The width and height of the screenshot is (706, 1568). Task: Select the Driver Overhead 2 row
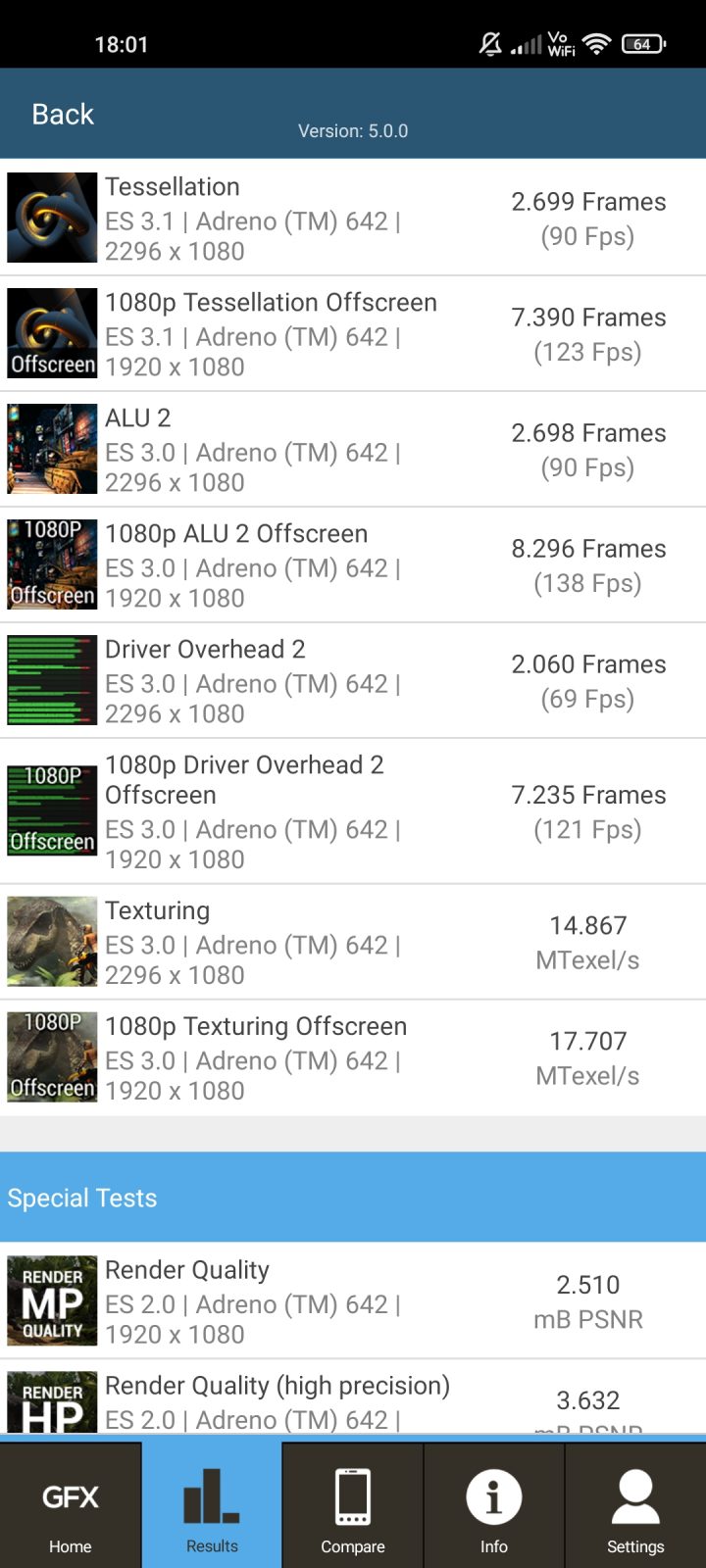(x=353, y=680)
